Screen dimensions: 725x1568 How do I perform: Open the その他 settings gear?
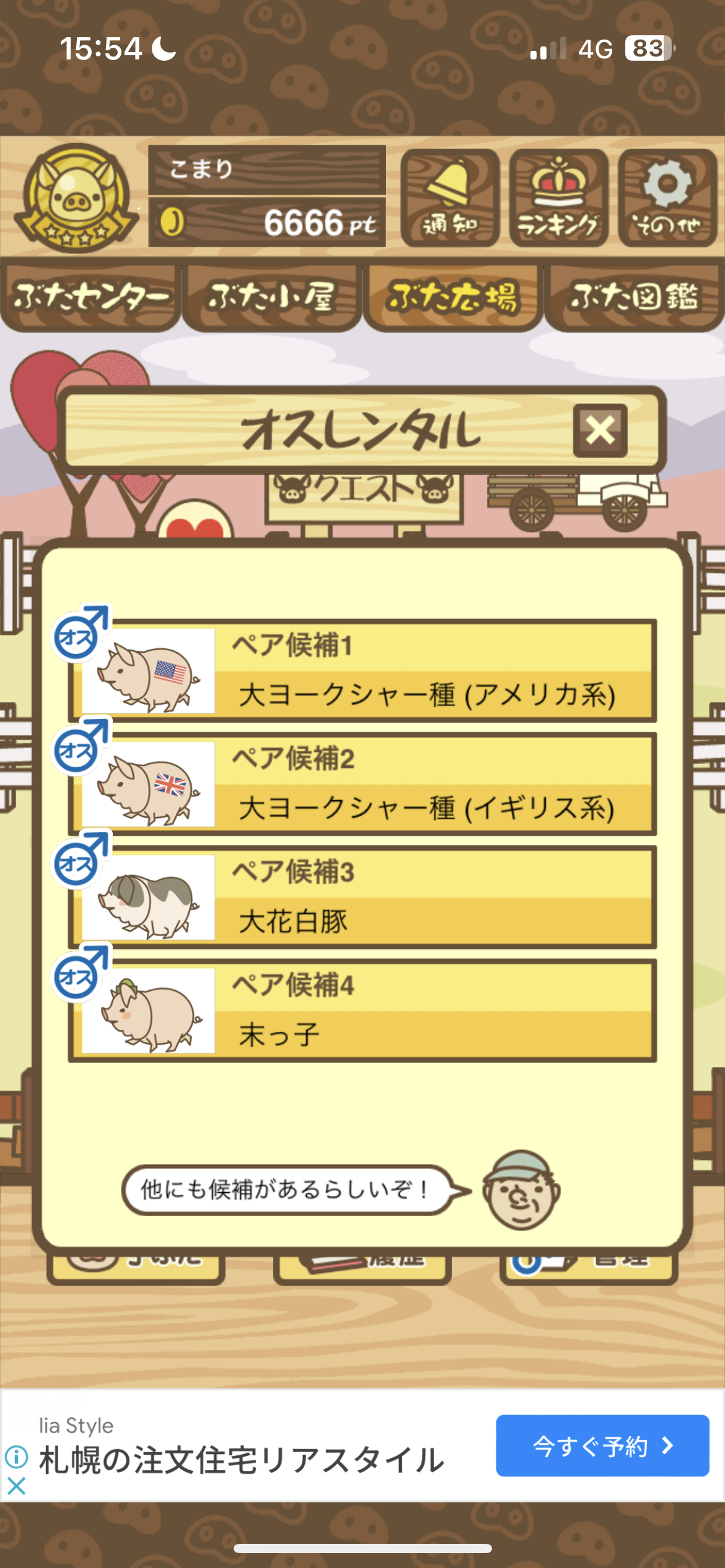667,198
